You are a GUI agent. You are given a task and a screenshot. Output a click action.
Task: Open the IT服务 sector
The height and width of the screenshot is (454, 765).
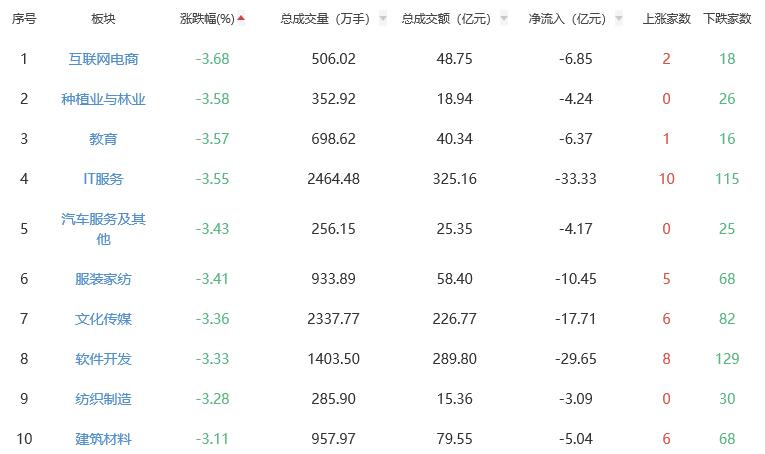coord(103,179)
